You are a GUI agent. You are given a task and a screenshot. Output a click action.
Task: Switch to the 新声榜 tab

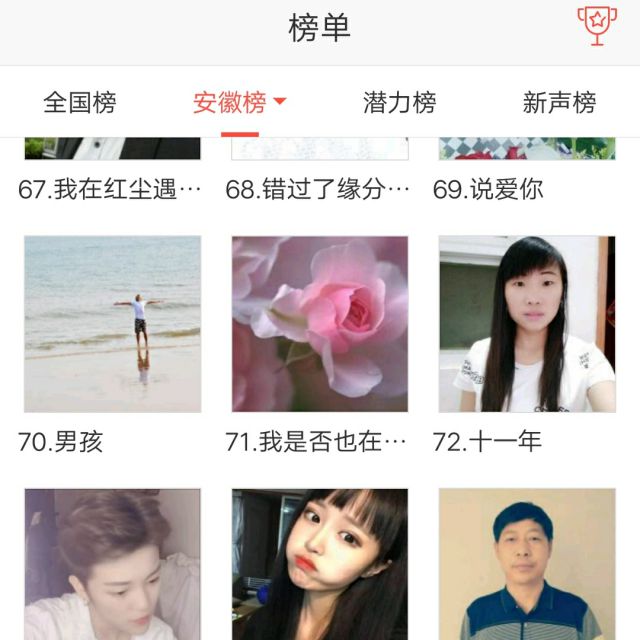(x=559, y=102)
